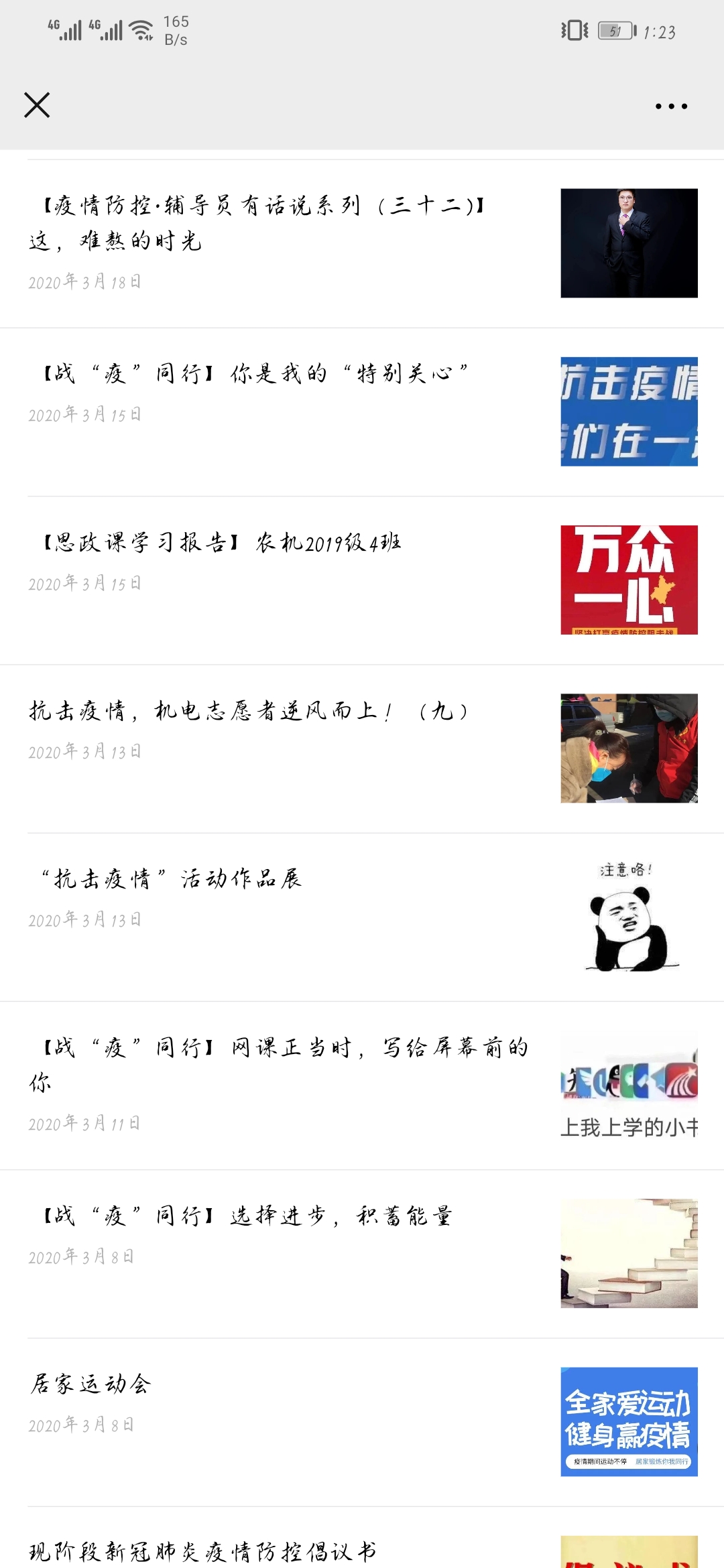724x1568 pixels.
Task: Open the three-dot overflow menu
Action: 671,106
